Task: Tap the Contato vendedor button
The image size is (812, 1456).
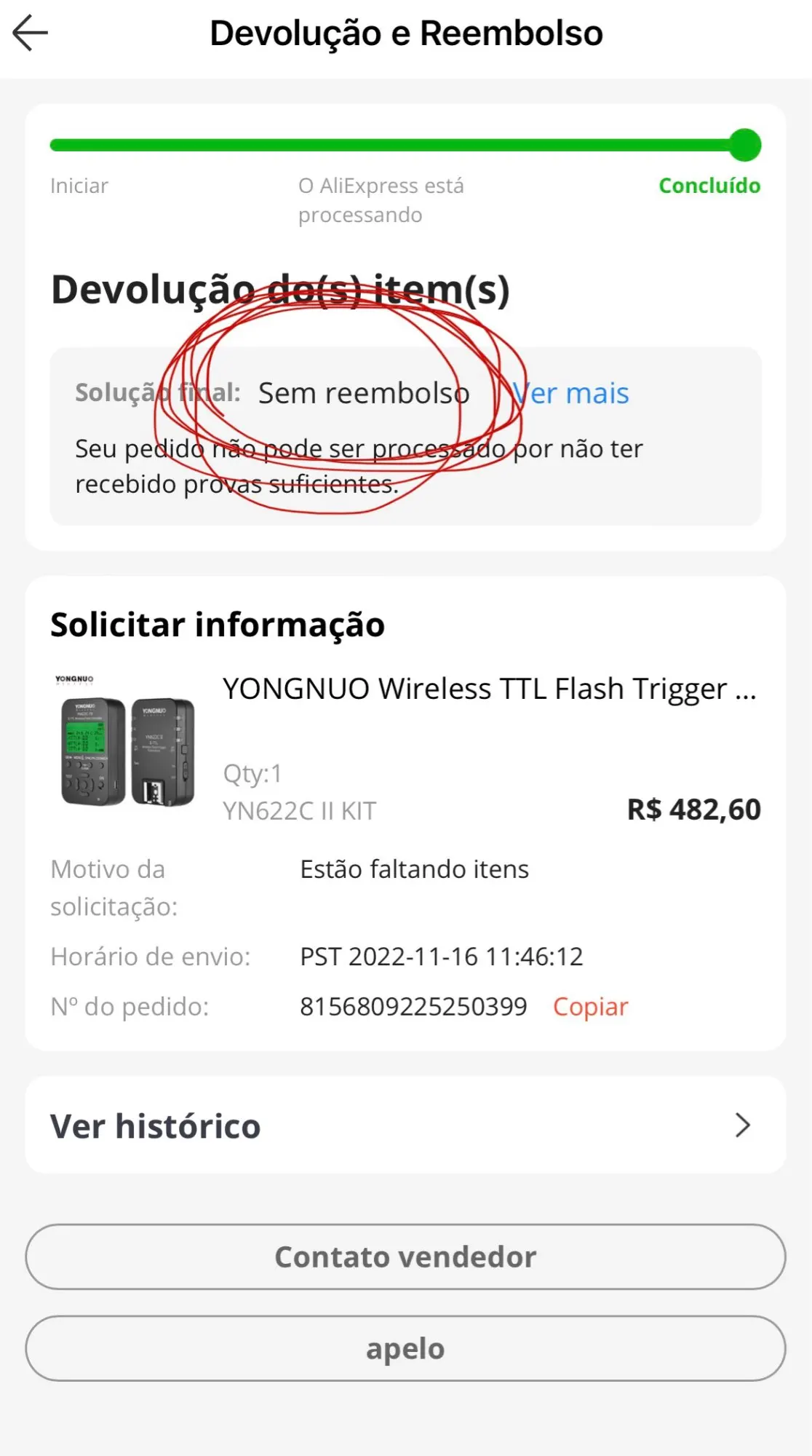Action: click(x=405, y=1257)
